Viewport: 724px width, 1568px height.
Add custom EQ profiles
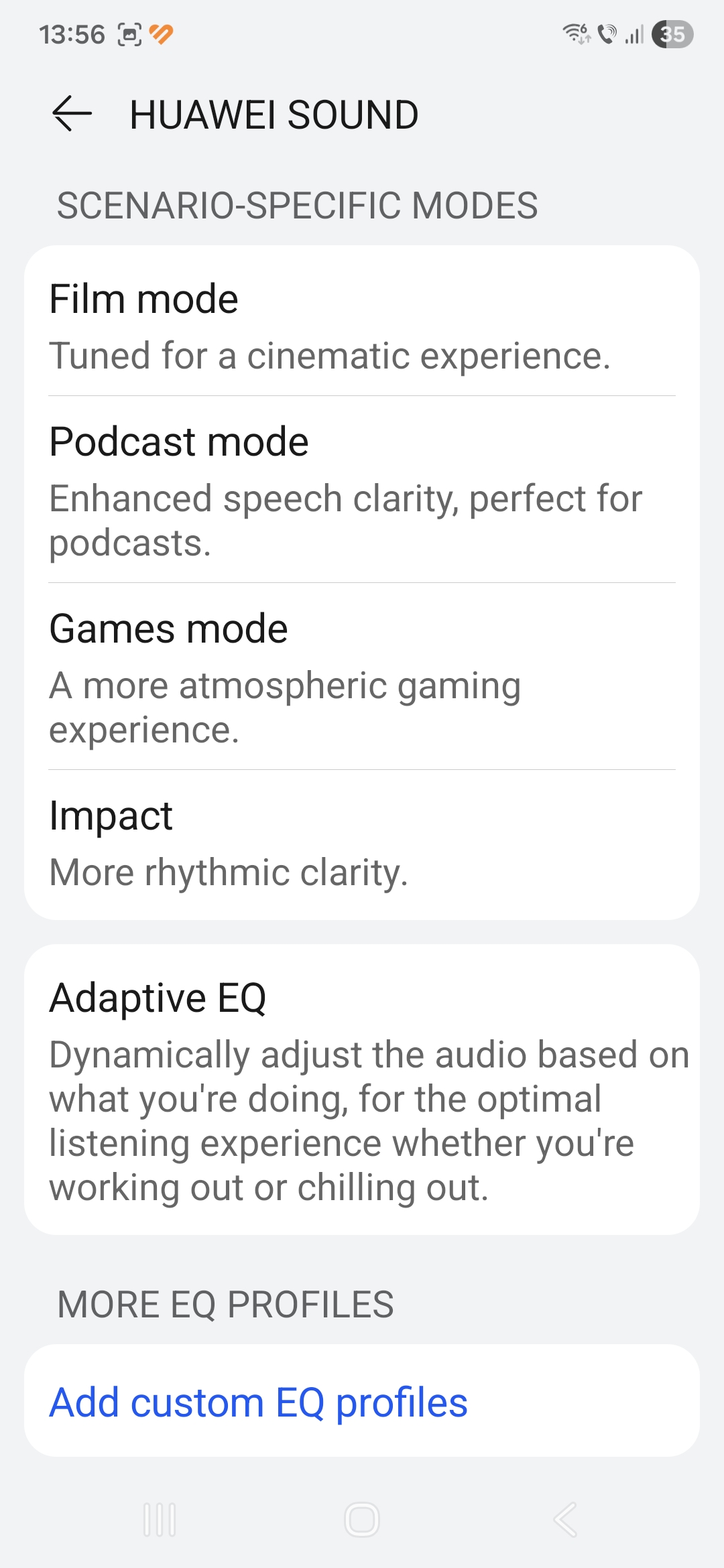(x=259, y=1402)
